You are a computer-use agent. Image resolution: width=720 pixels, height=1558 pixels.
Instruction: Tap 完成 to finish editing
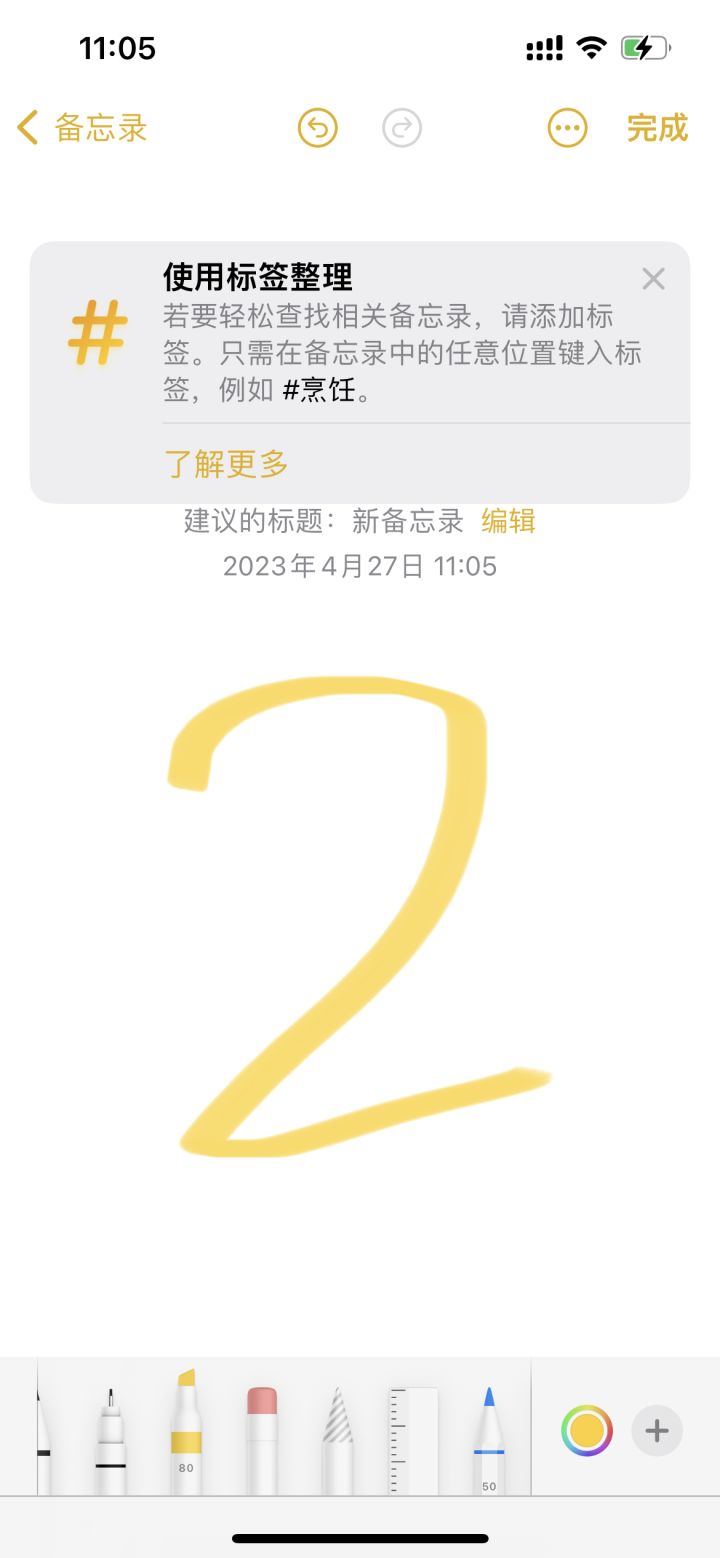click(655, 127)
